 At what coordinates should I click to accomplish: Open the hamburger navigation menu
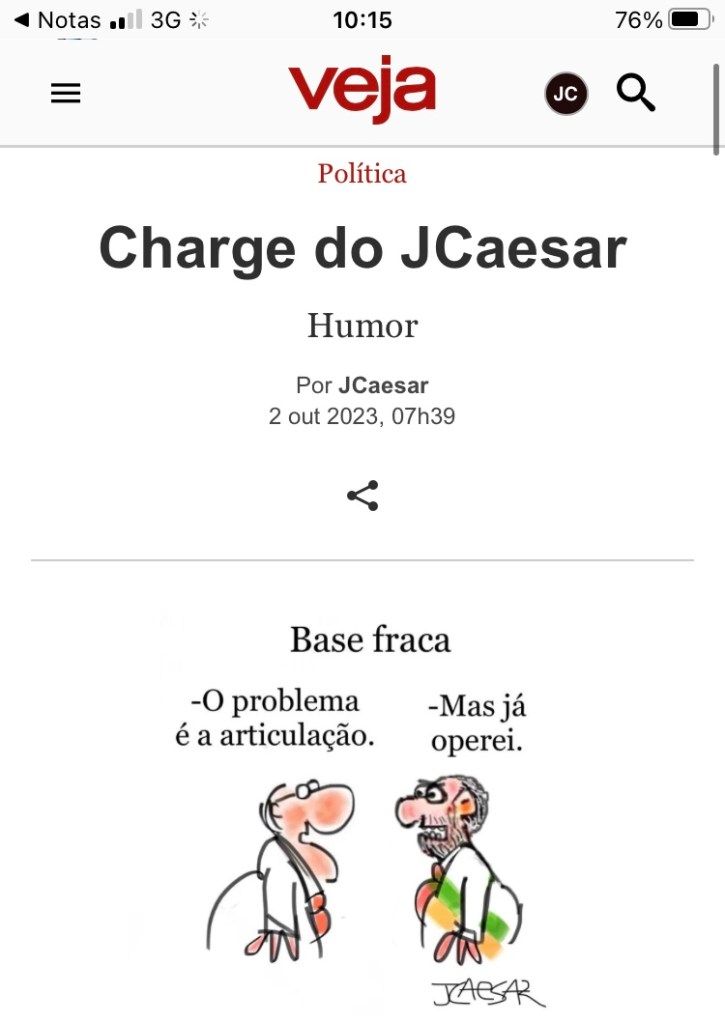click(65, 93)
